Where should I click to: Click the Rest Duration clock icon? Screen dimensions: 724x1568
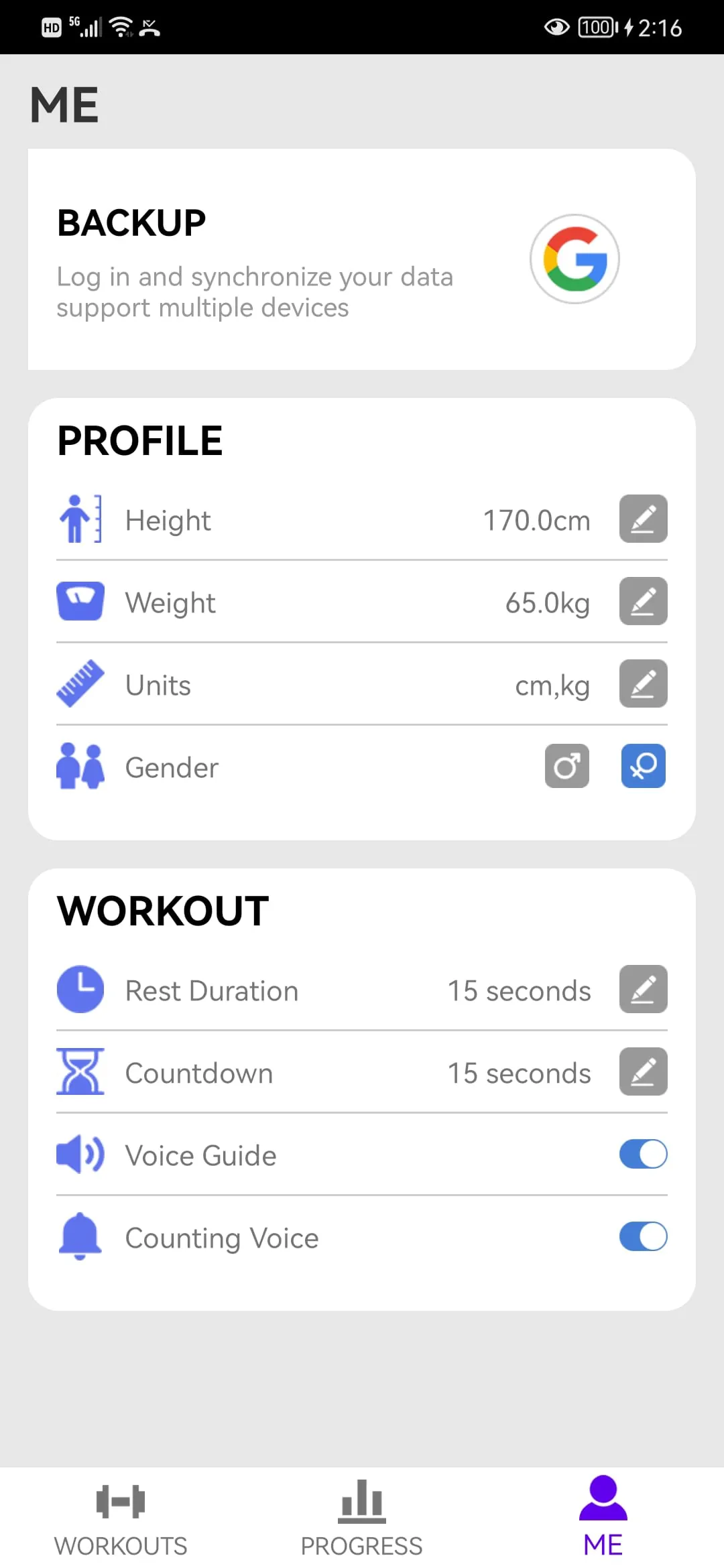80,989
